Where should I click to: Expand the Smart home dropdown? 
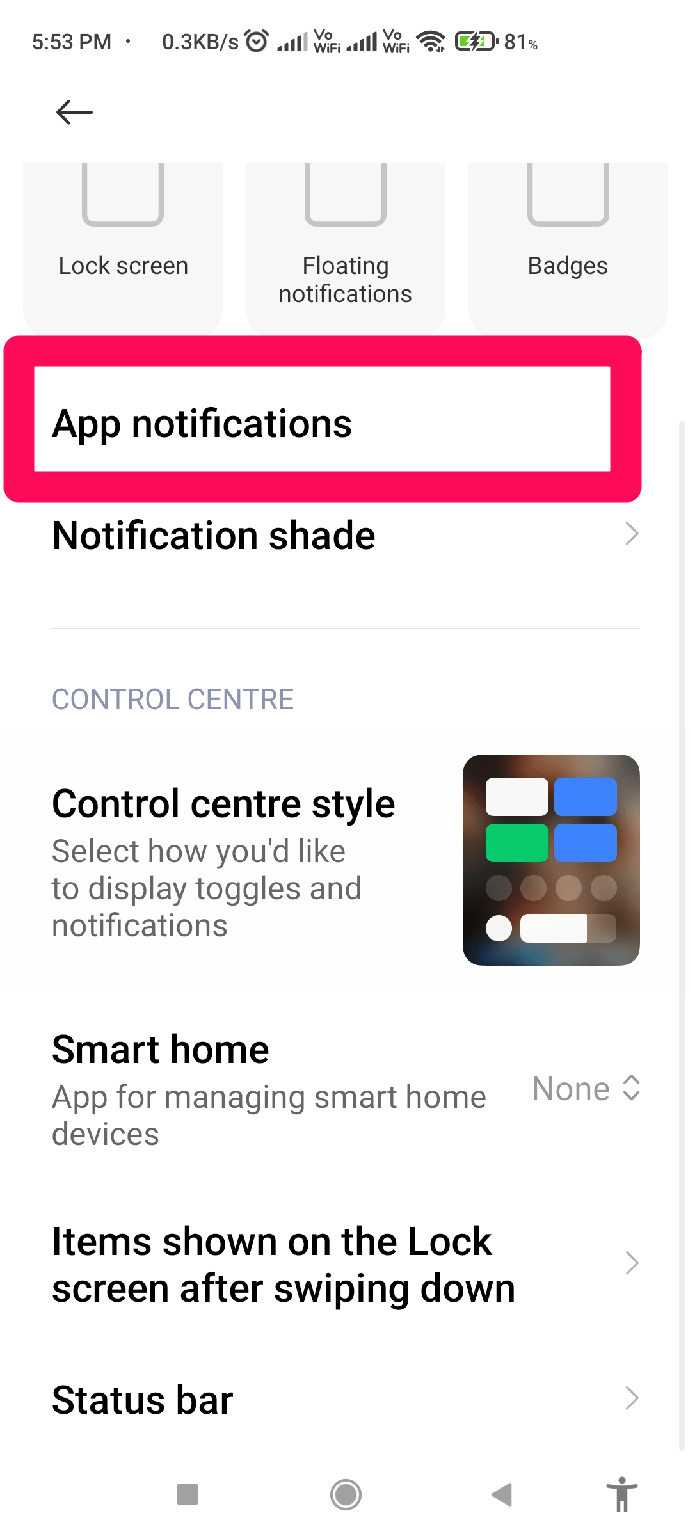pyautogui.click(x=586, y=1088)
